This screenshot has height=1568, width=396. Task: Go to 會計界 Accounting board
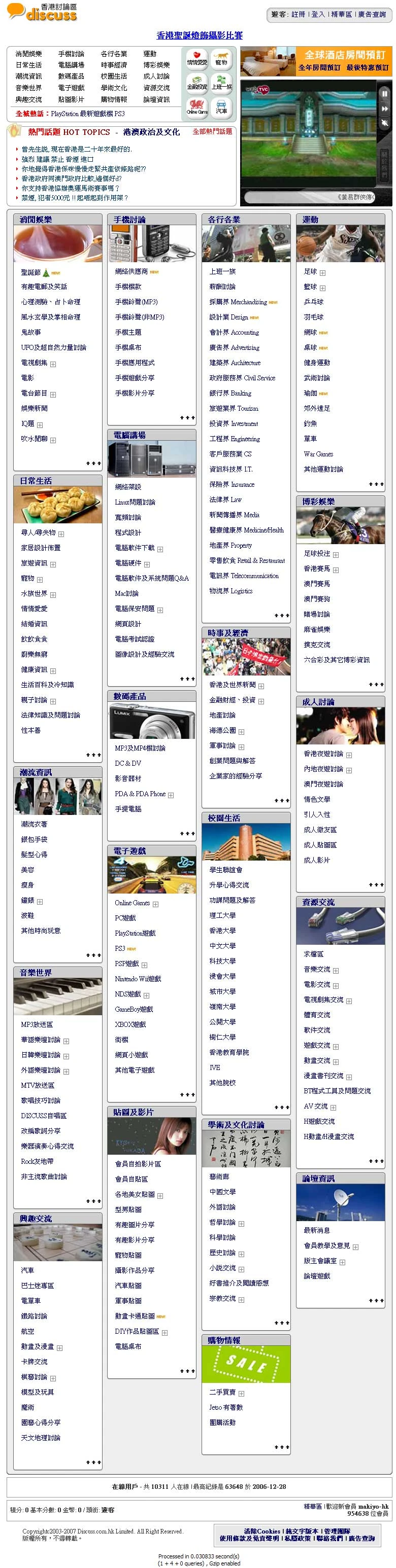tap(234, 332)
